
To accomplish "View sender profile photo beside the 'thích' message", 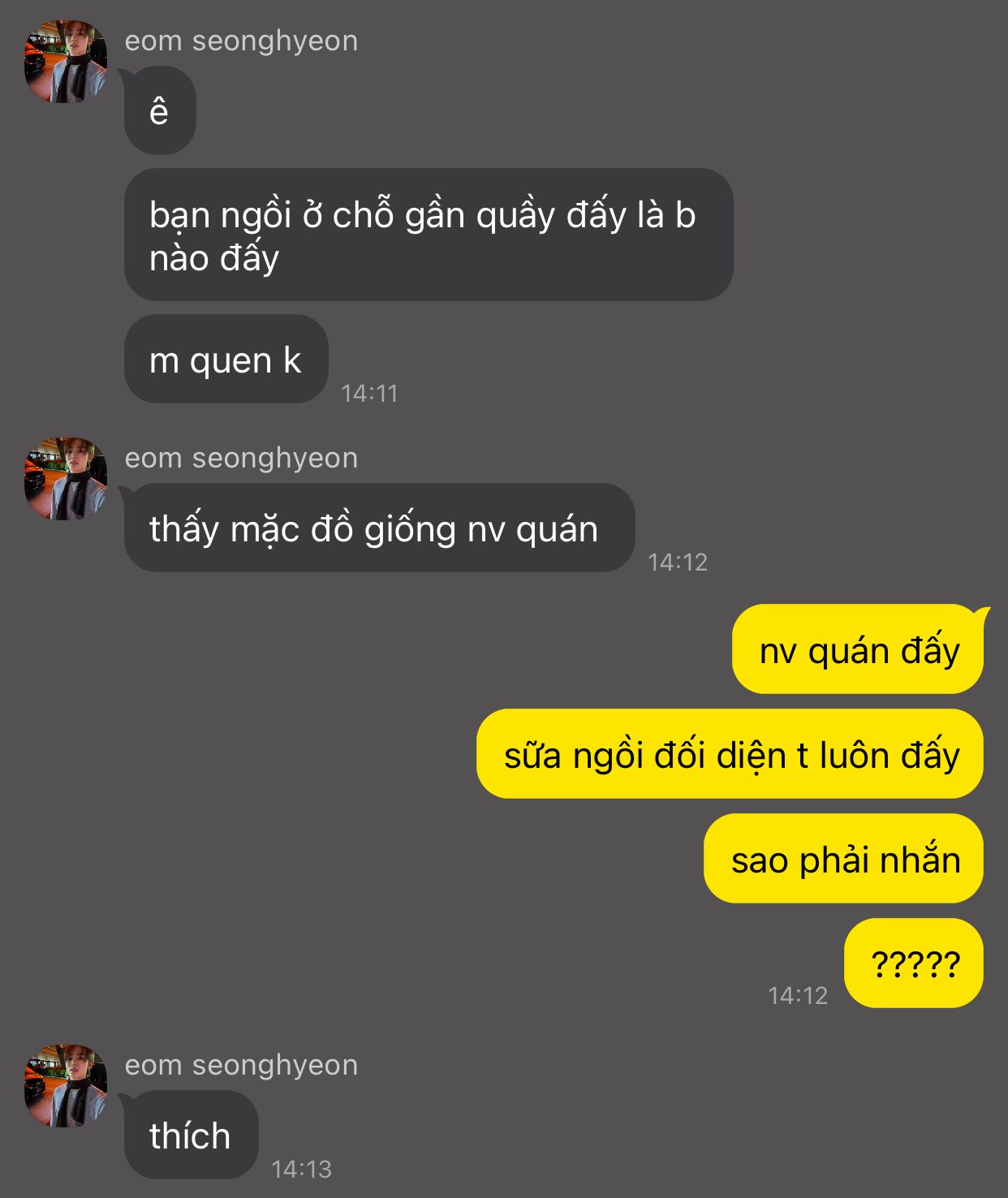I will pyautogui.click(x=66, y=1086).
